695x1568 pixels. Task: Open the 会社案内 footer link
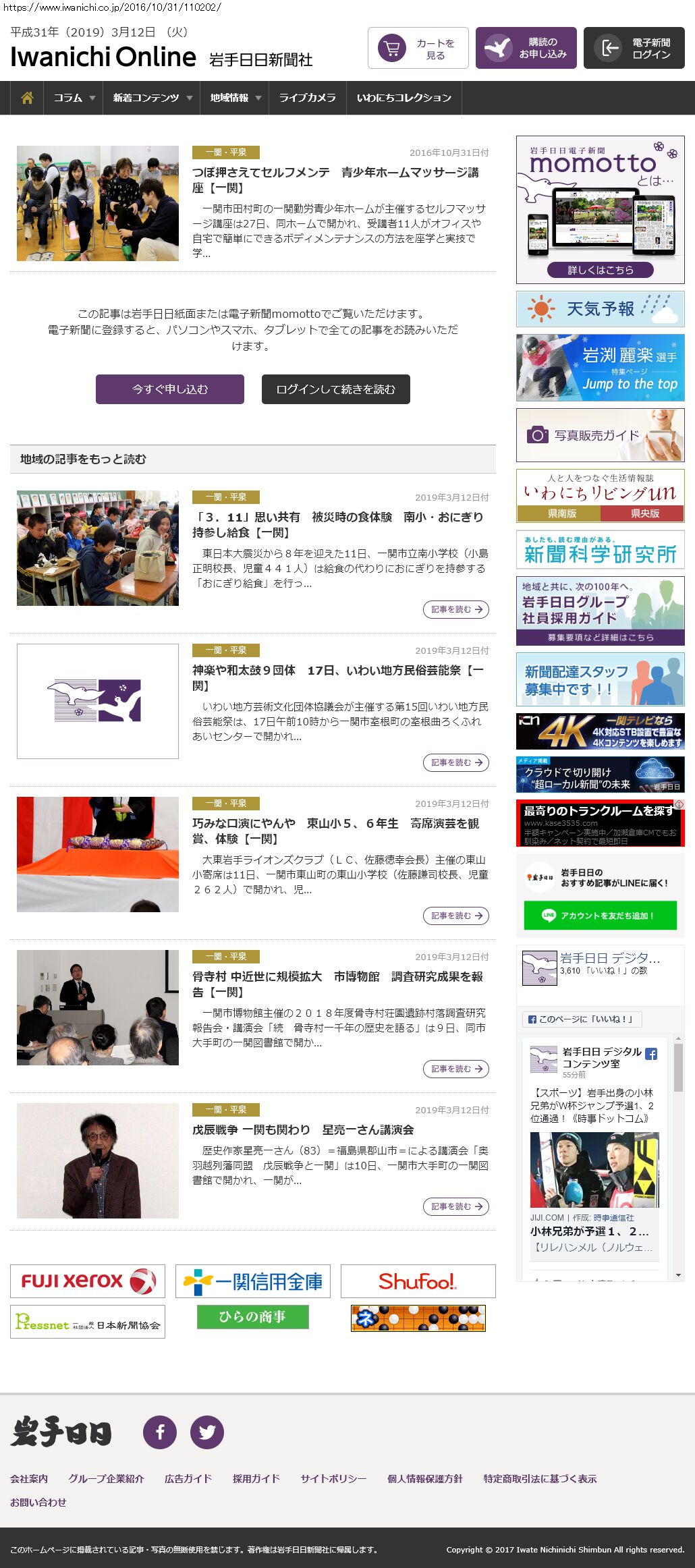pos(29,1478)
